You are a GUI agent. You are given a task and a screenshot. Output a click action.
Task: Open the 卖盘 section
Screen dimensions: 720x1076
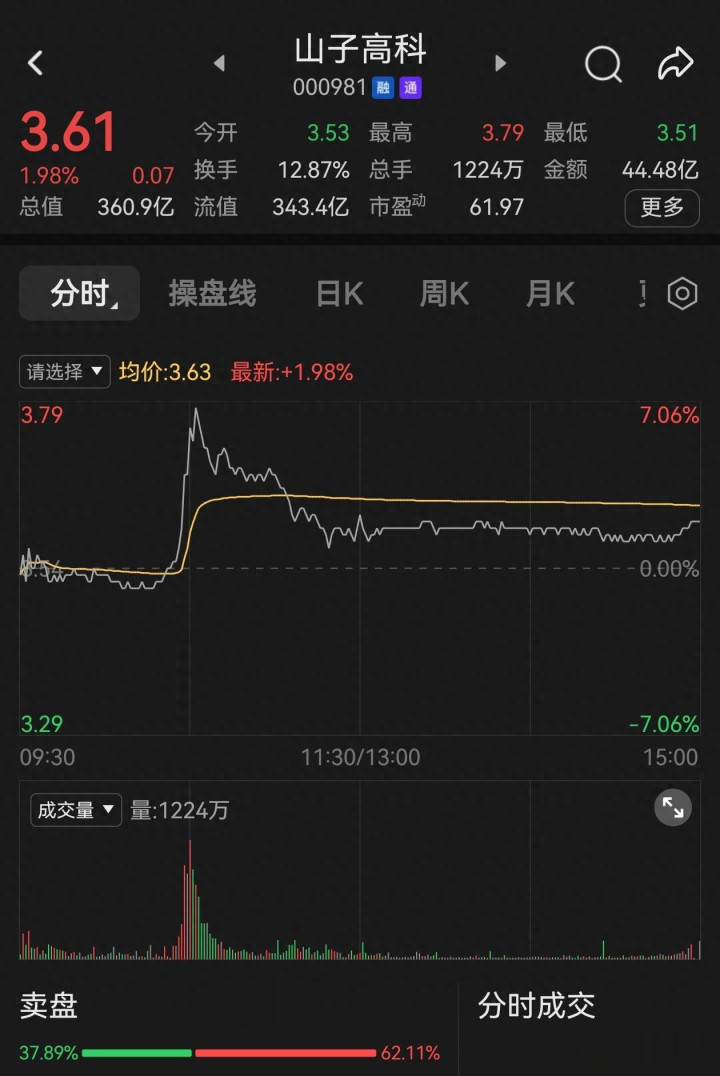click(49, 1006)
